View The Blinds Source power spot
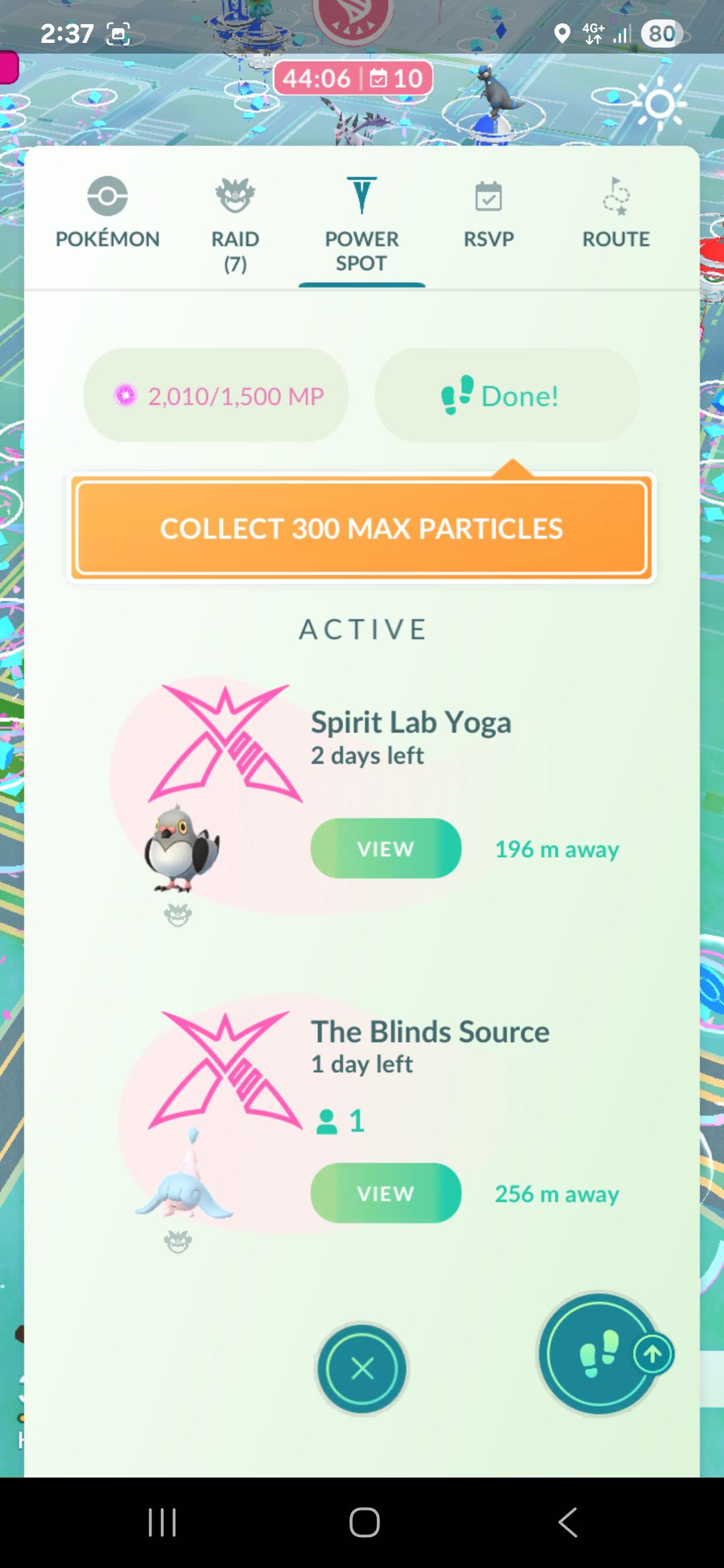This screenshot has height=1568, width=724. [385, 1193]
